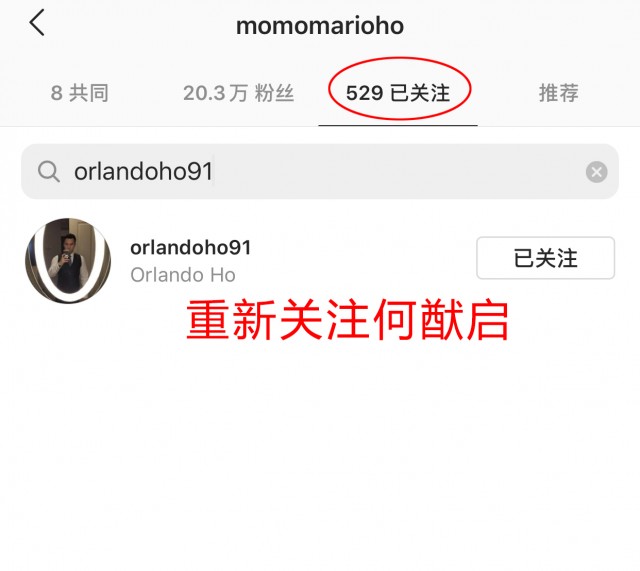
Task: Open the 20.3万 粉丝 tab
Action: (238, 93)
